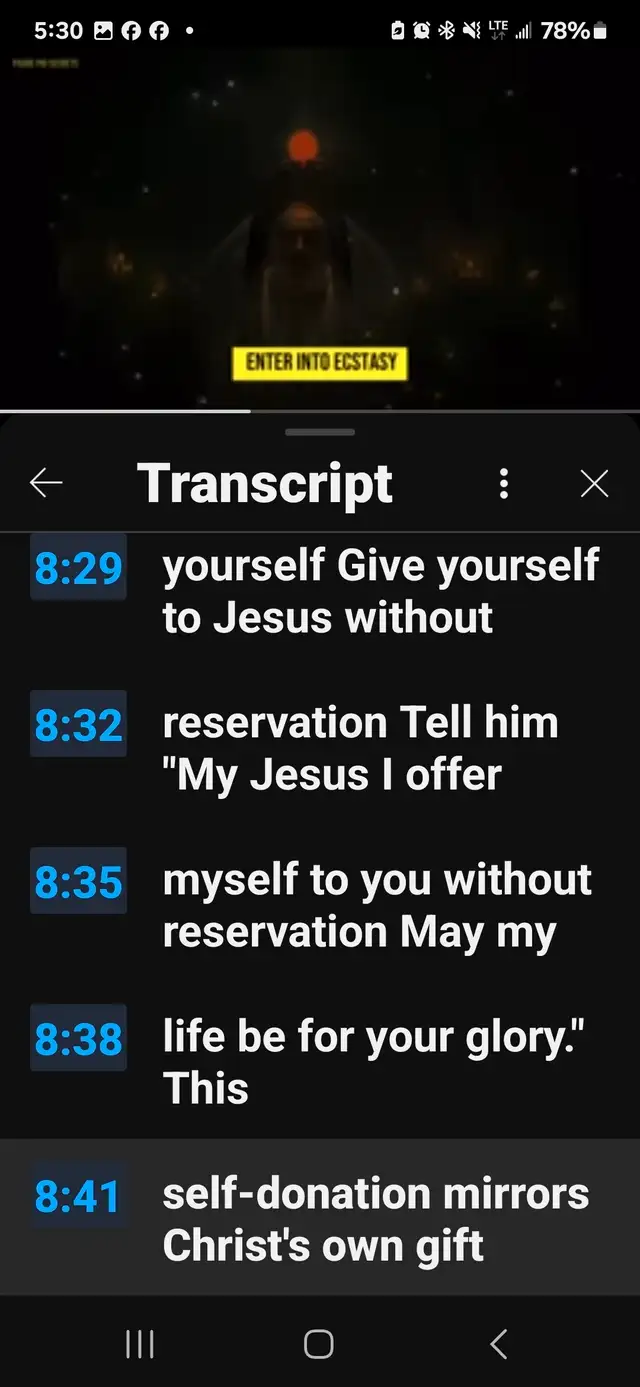The width and height of the screenshot is (640, 1387).
Task: Jump to transcript line at 8:38
Action: click(x=79, y=1038)
